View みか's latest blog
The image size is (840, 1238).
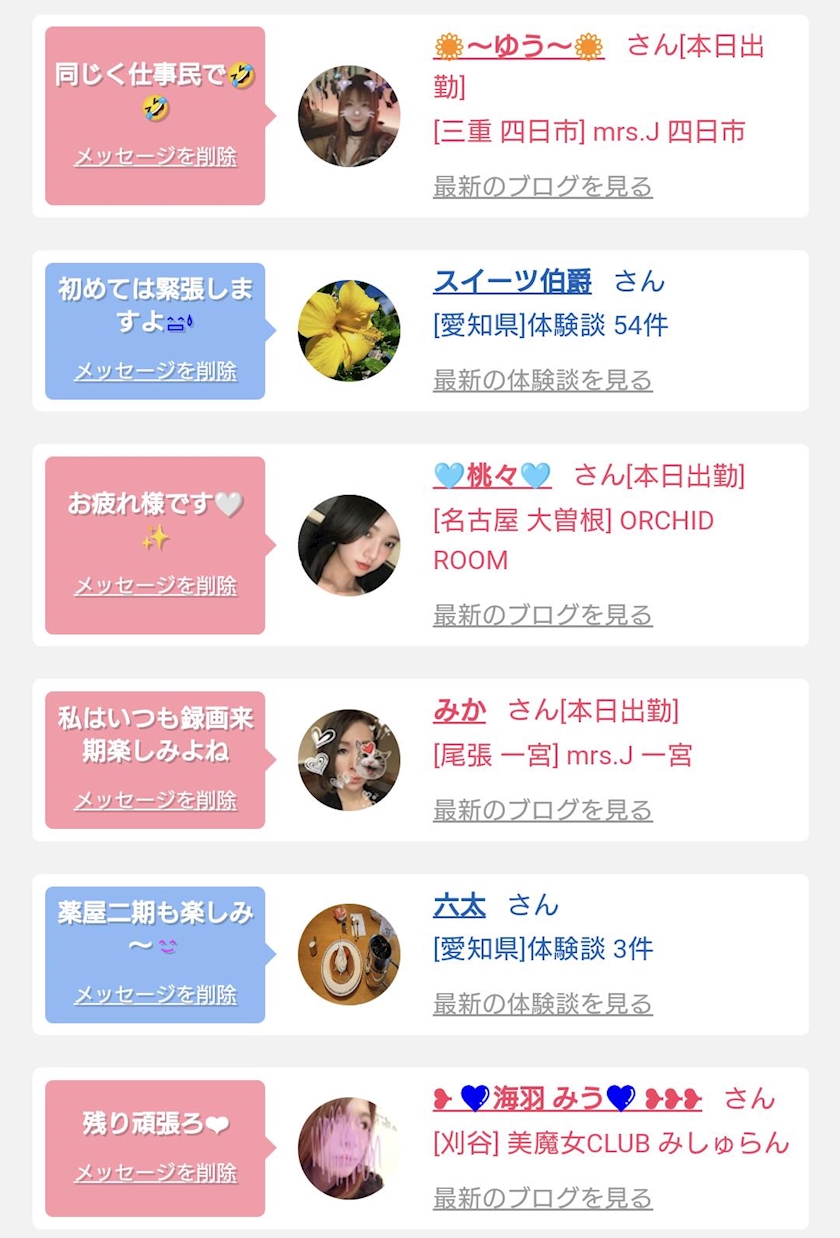[543, 810]
